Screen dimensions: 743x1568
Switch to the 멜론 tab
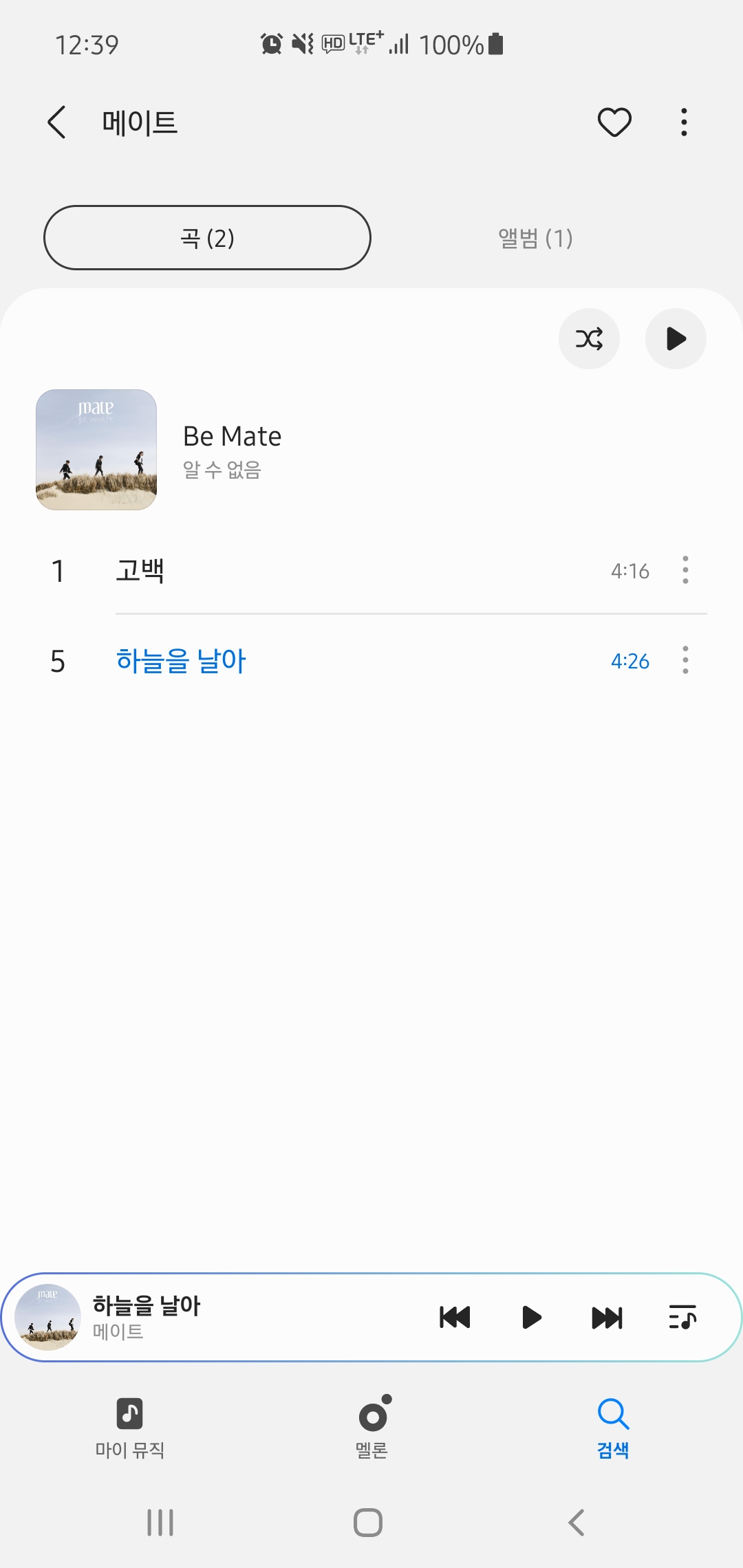click(x=371, y=1428)
